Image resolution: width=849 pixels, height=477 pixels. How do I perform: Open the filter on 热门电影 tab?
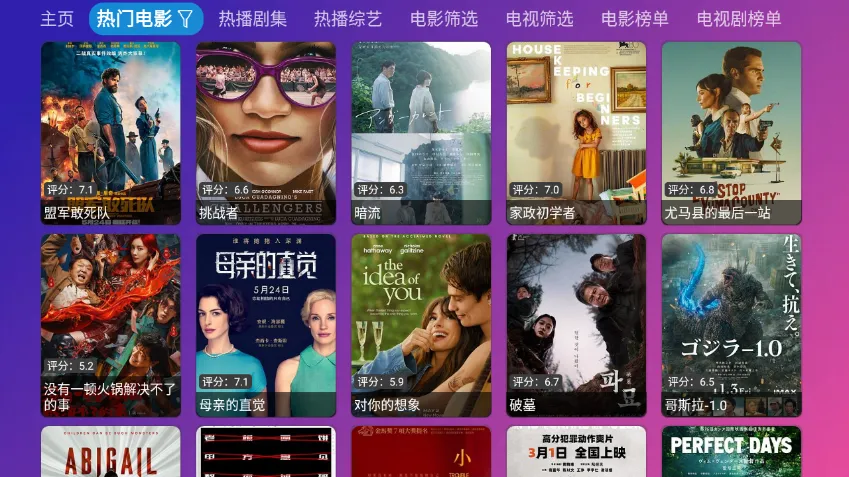pos(186,19)
